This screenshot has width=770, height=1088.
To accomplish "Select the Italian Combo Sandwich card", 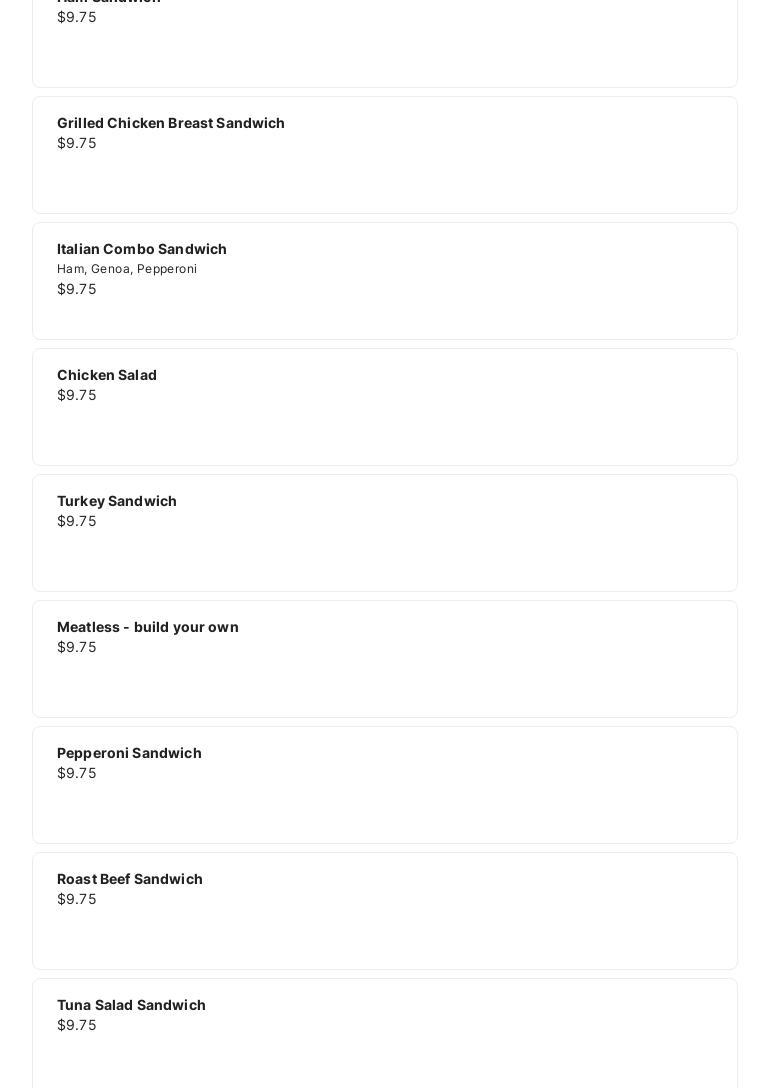I will pos(384,281).
